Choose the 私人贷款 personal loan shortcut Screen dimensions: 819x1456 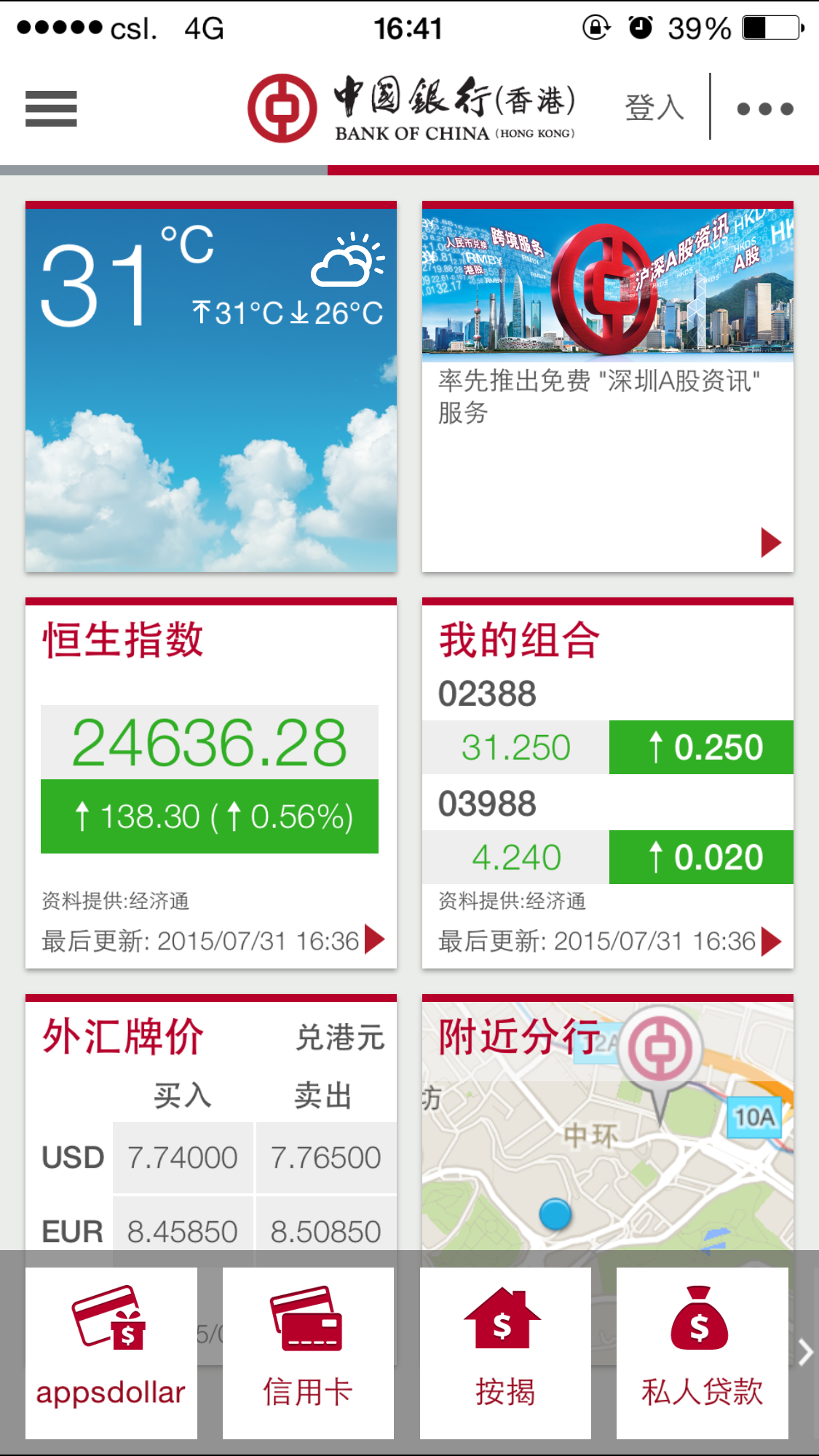tap(702, 1353)
